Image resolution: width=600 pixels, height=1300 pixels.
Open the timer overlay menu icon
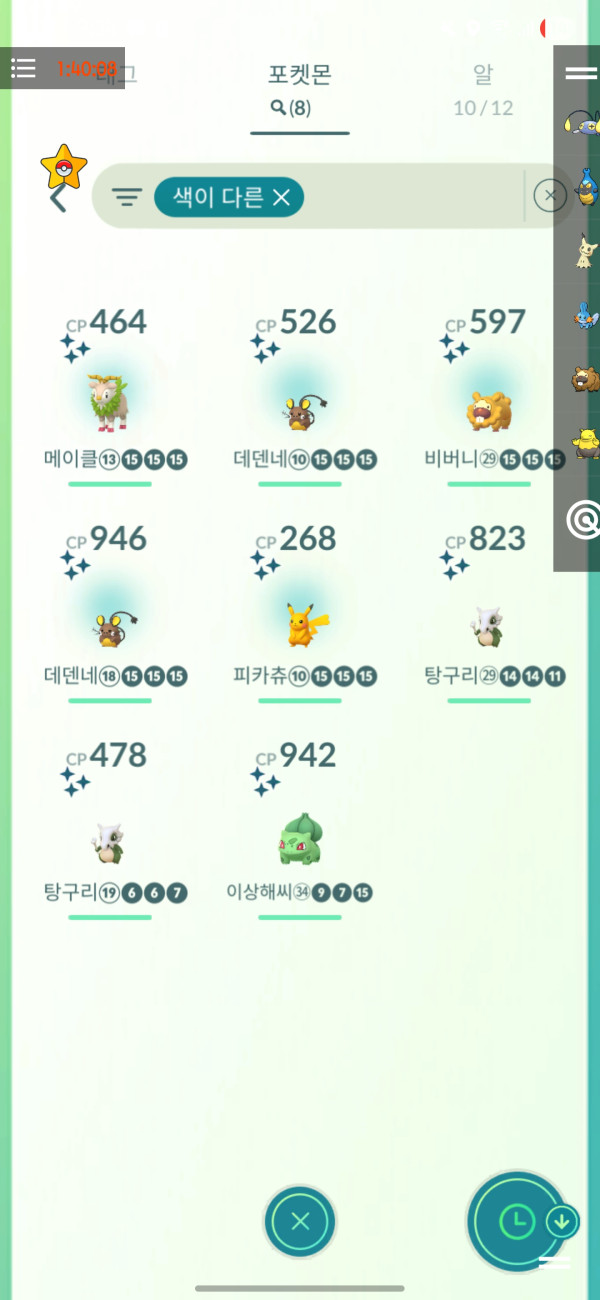pyautogui.click(x=23, y=68)
